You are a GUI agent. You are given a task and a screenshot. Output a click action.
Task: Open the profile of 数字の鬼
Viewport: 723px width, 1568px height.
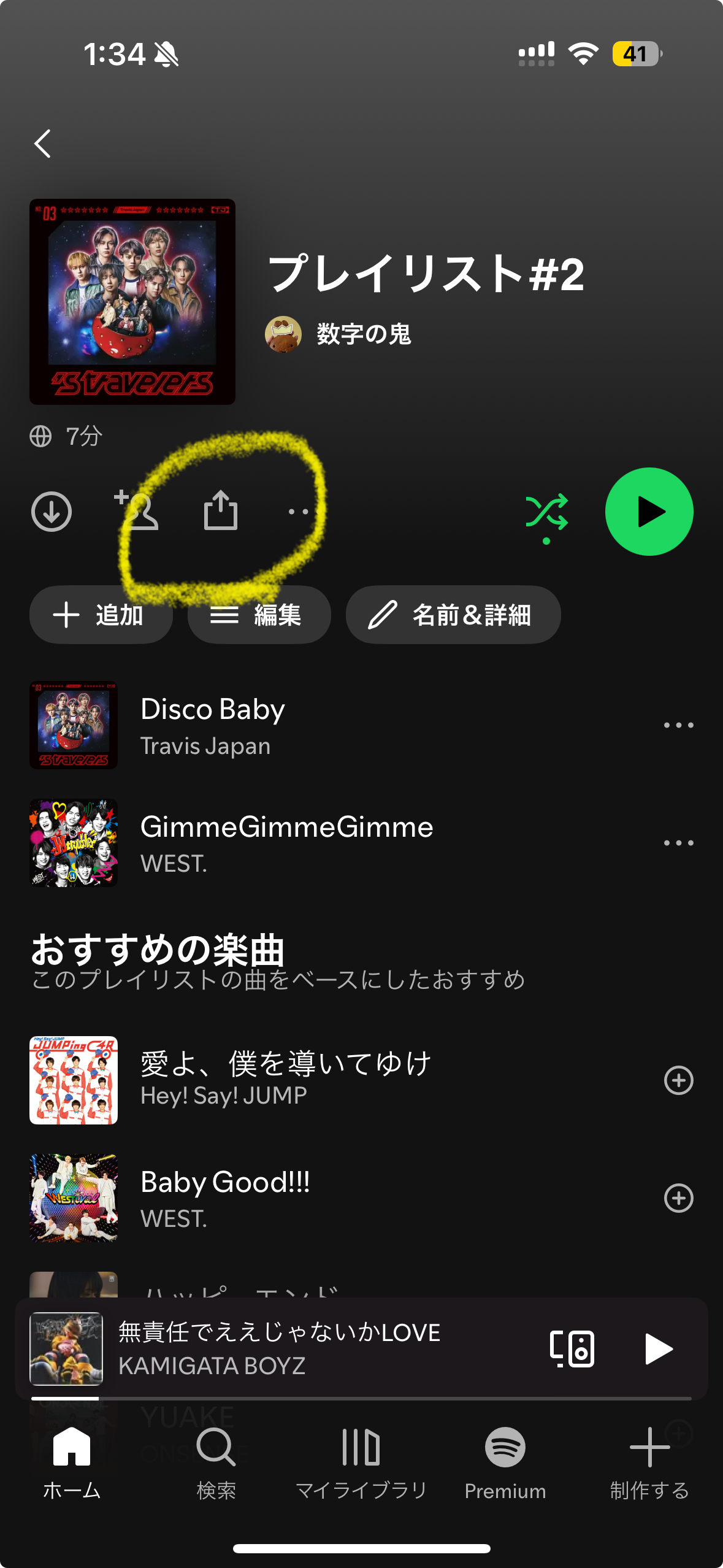(363, 334)
